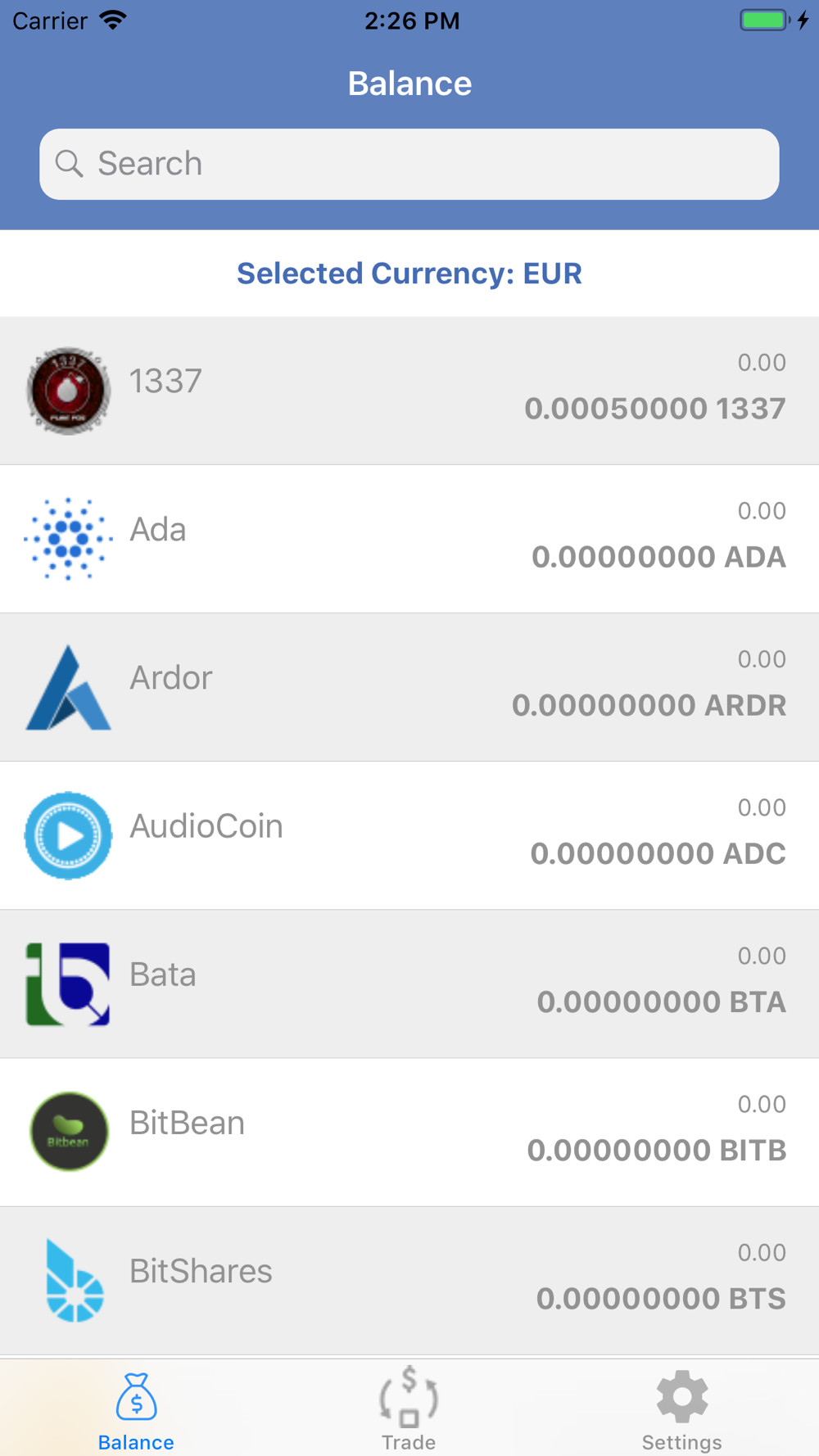The height and width of the screenshot is (1456, 819).
Task: Select the Ardor row
Action: (x=409, y=687)
